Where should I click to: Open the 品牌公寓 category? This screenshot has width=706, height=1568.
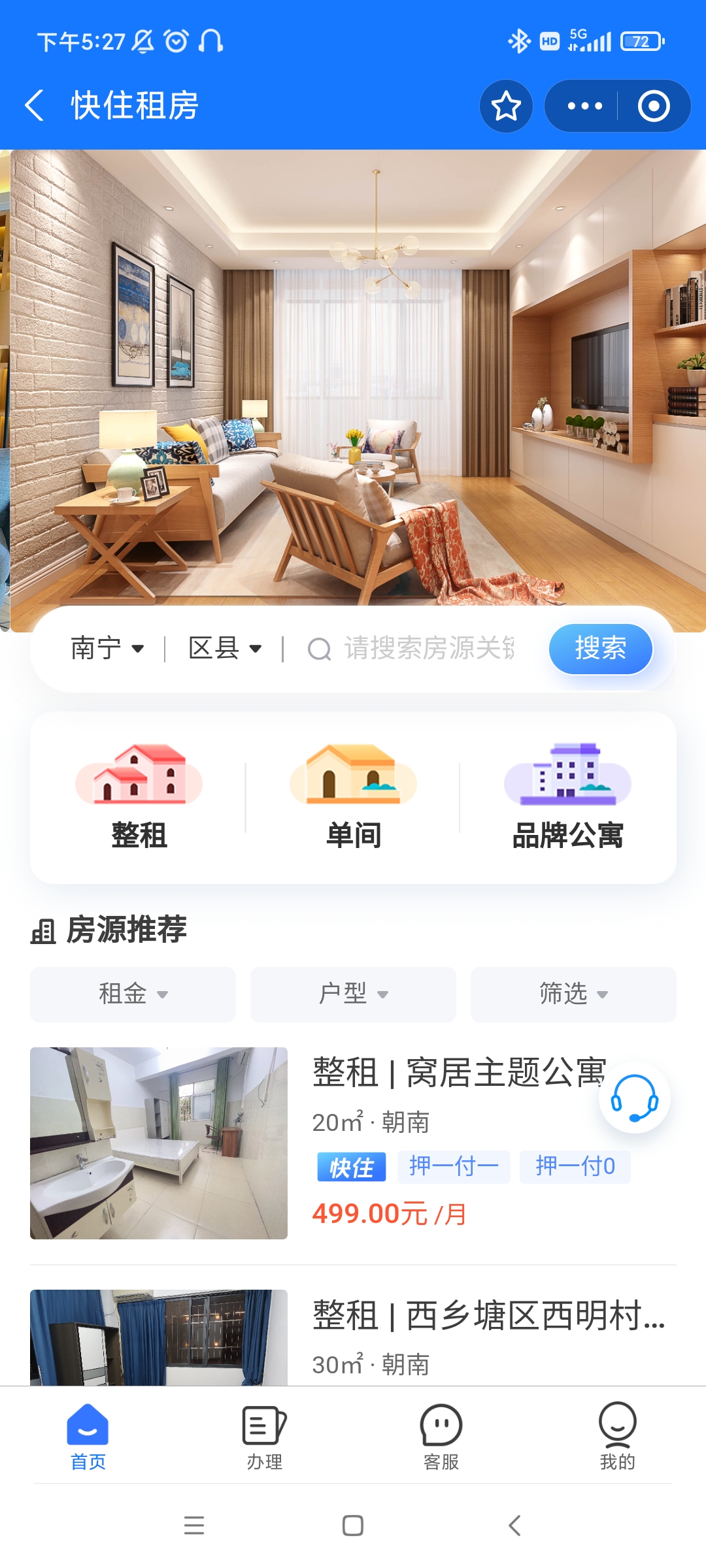click(x=567, y=798)
